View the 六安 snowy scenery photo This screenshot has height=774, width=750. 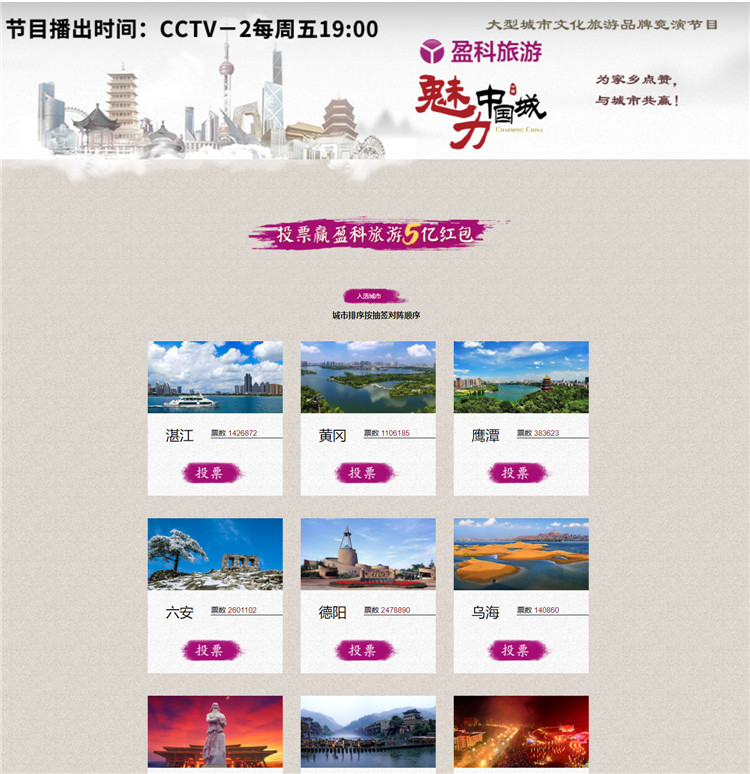[215, 554]
